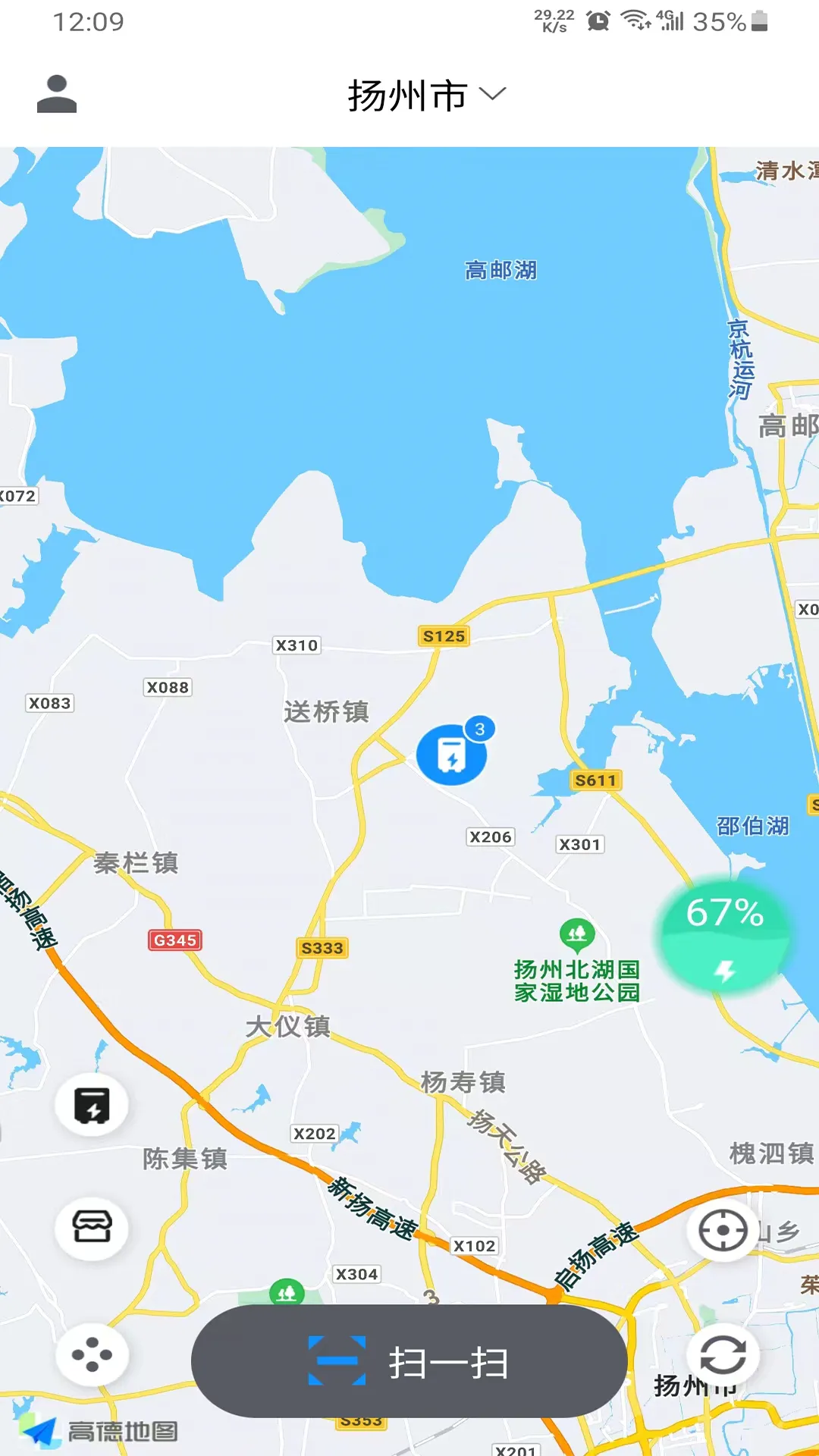This screenshot has height=1456, width=819.
Task: Tap the 高邮湖 lake label
Action: pyautogui.click(x=503, y=271)
